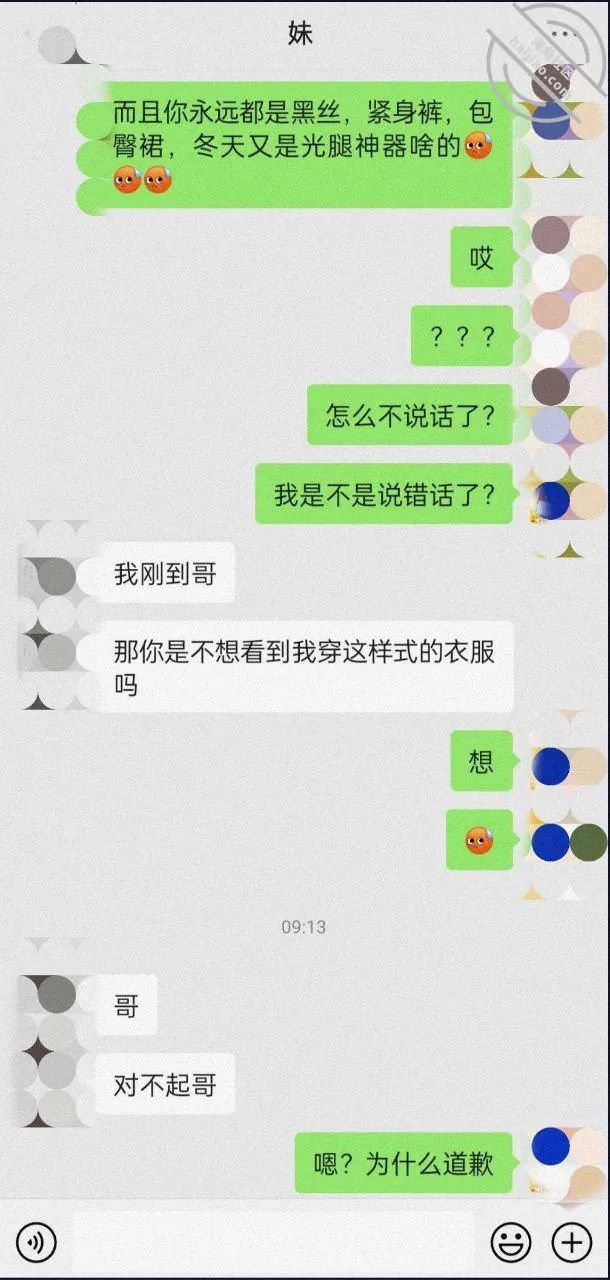610x1280 pixels.
Task: Open chat info via three-dot menu
Action: tap(566, 34)
